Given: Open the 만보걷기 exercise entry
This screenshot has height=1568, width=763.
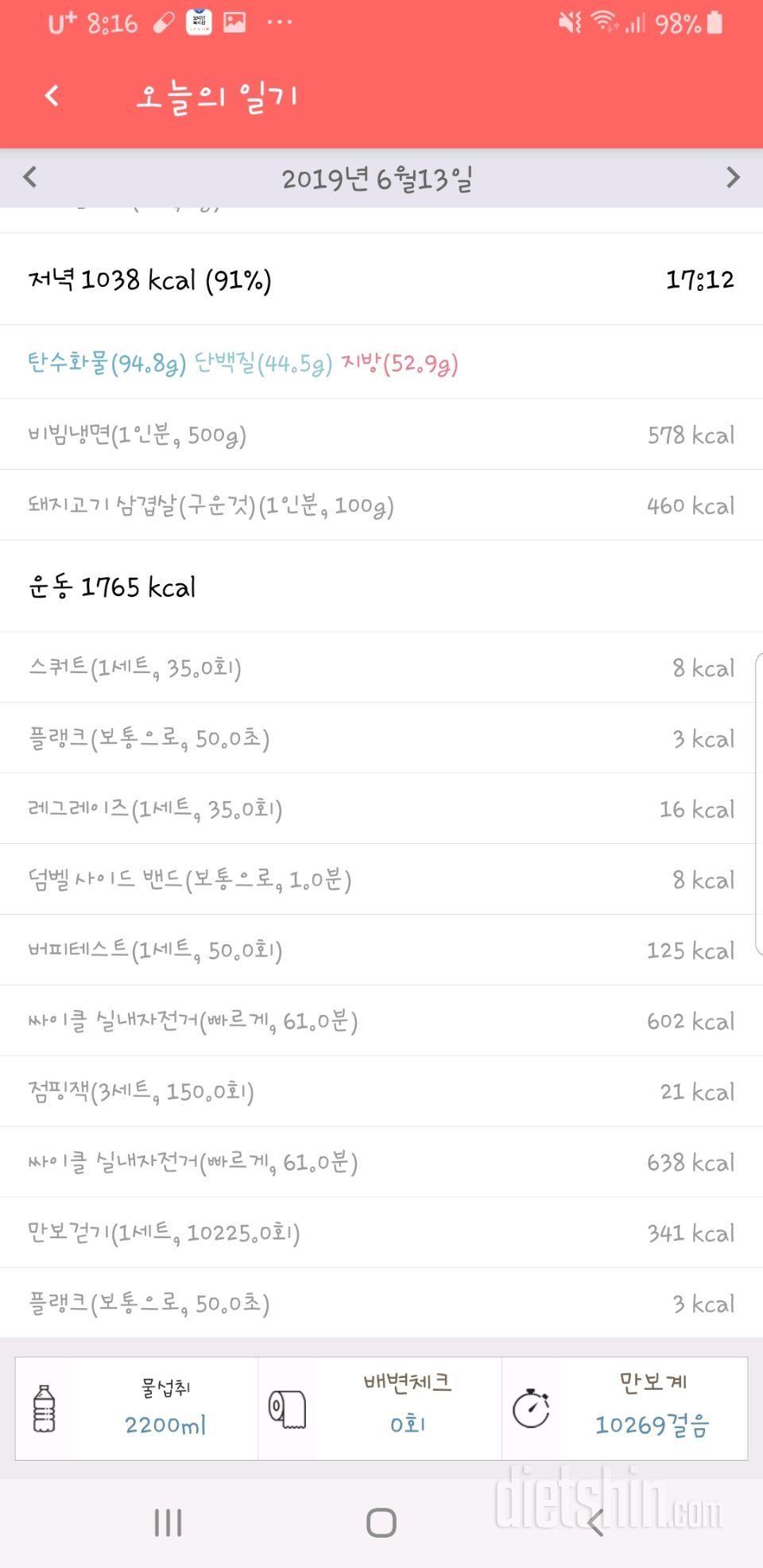Looking at the screenshot, I should pos(381,1233).
